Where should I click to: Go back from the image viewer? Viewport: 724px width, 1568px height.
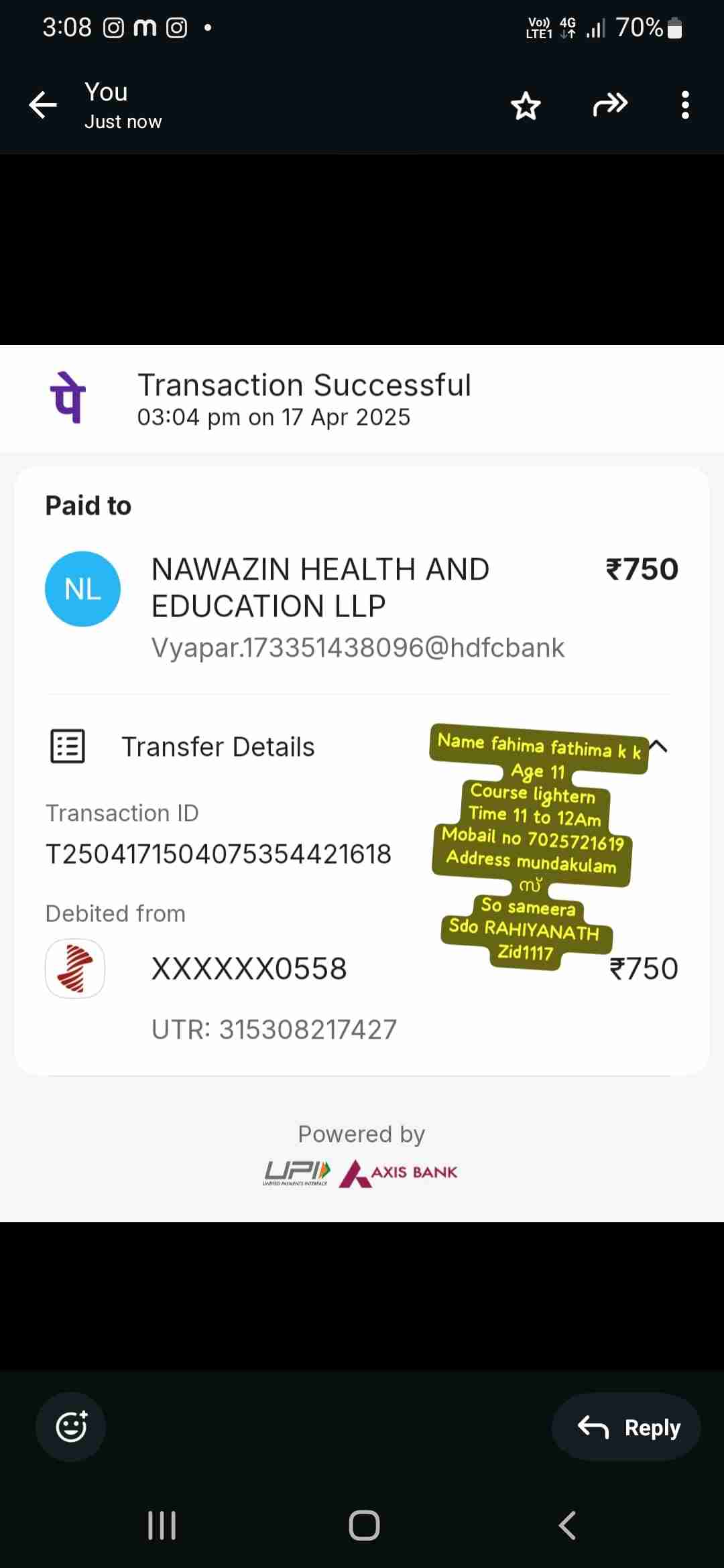[43, 105]
